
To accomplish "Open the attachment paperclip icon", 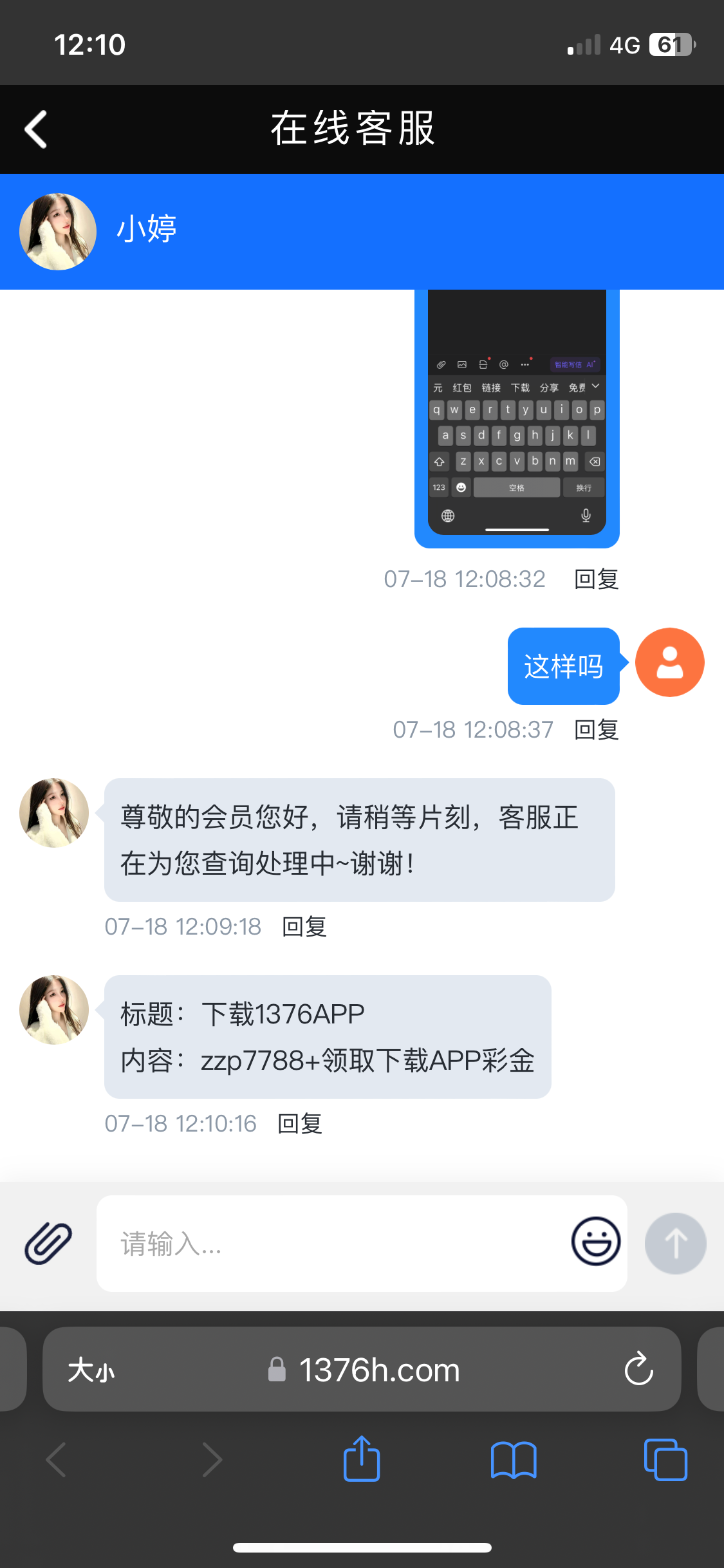I will click(x=48, y=1243).
